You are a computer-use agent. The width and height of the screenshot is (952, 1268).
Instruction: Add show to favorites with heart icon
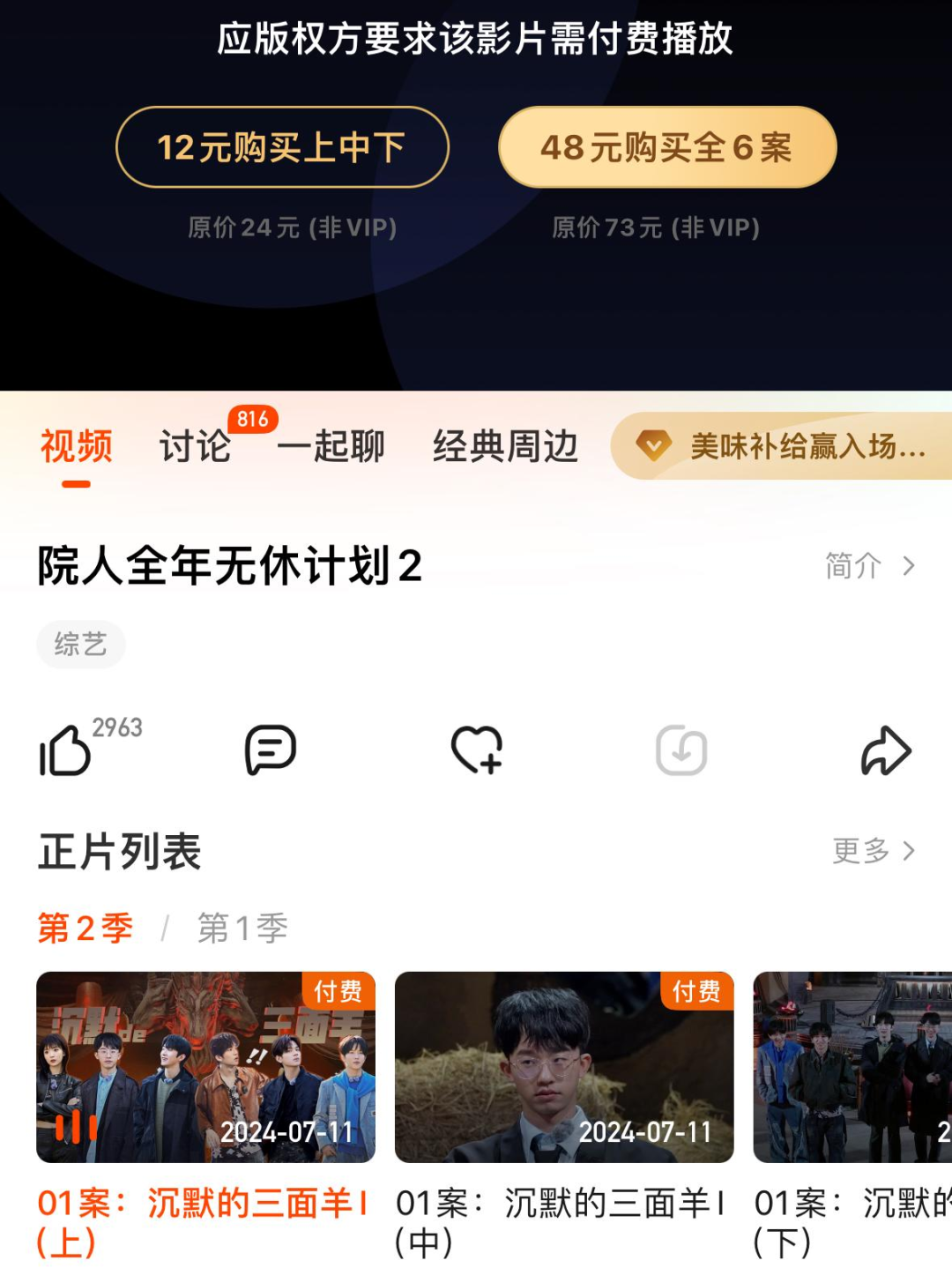coord(477,750)
